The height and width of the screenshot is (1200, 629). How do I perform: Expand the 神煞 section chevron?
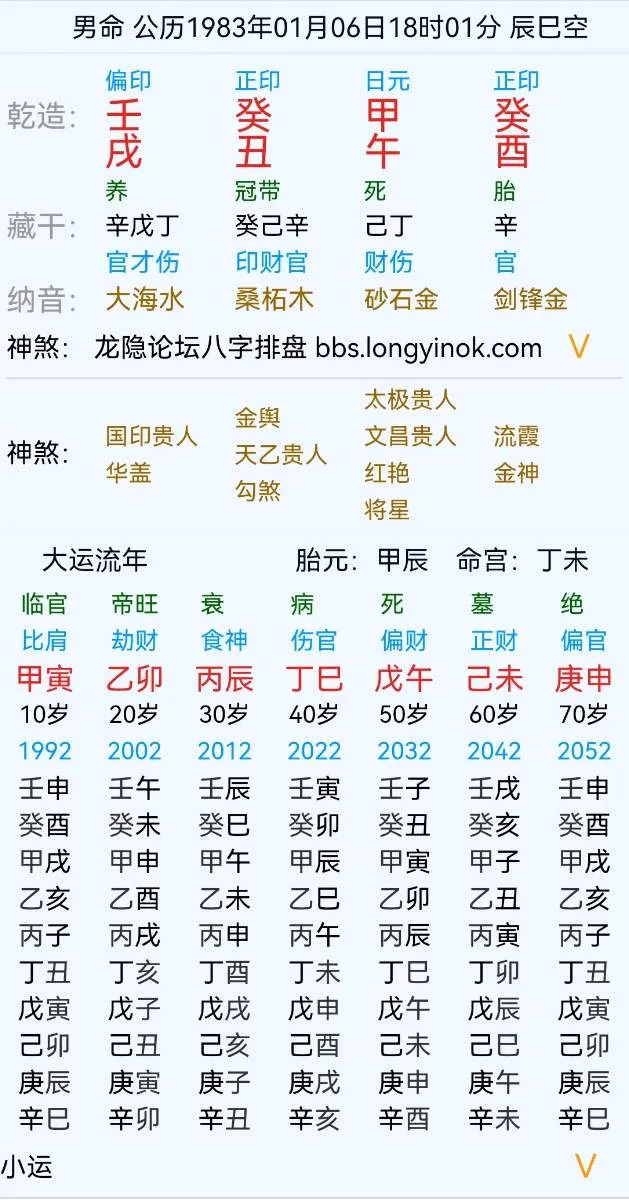[x=578, y=347]
